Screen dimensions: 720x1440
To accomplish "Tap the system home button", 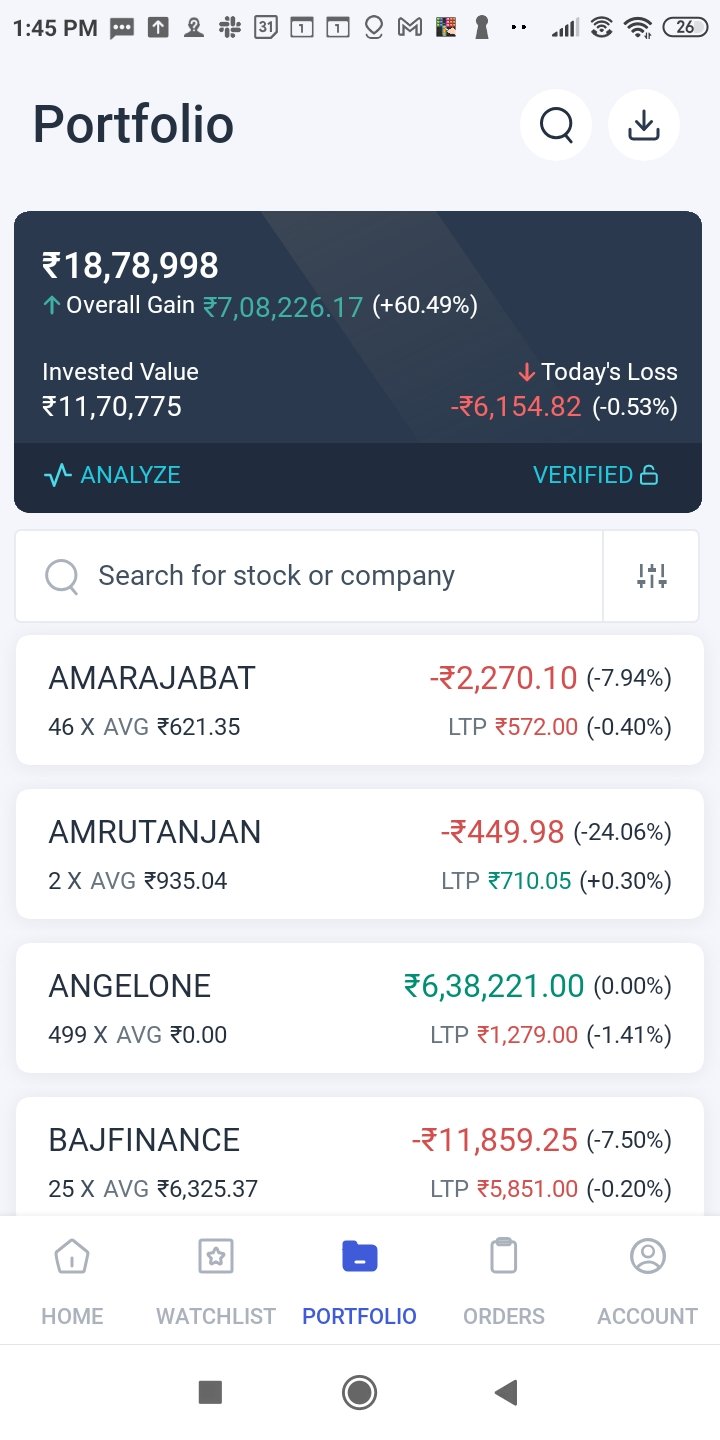I will click(x=359, y=1392).
